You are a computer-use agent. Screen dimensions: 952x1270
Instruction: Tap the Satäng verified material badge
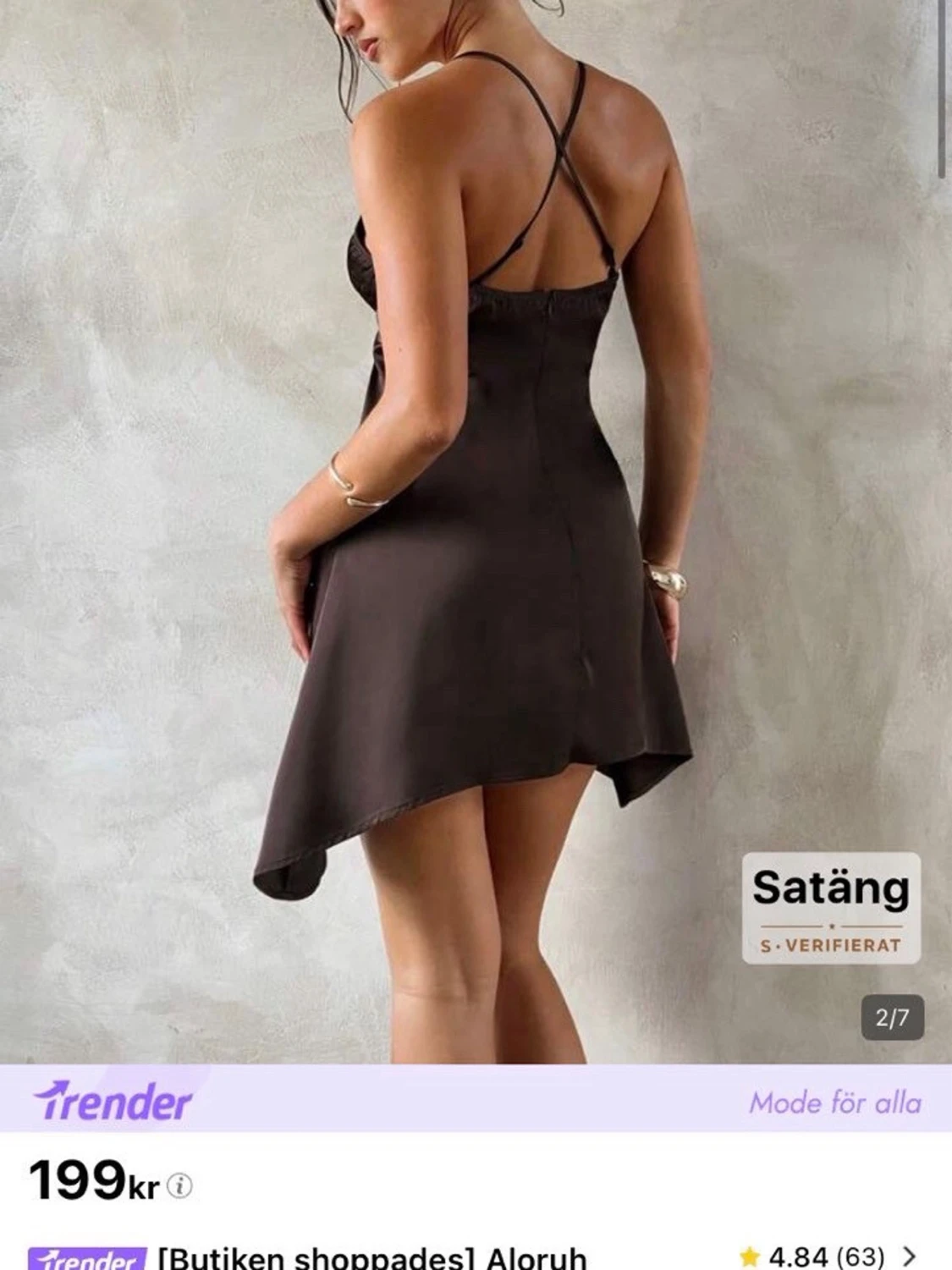tap(830, 908)
